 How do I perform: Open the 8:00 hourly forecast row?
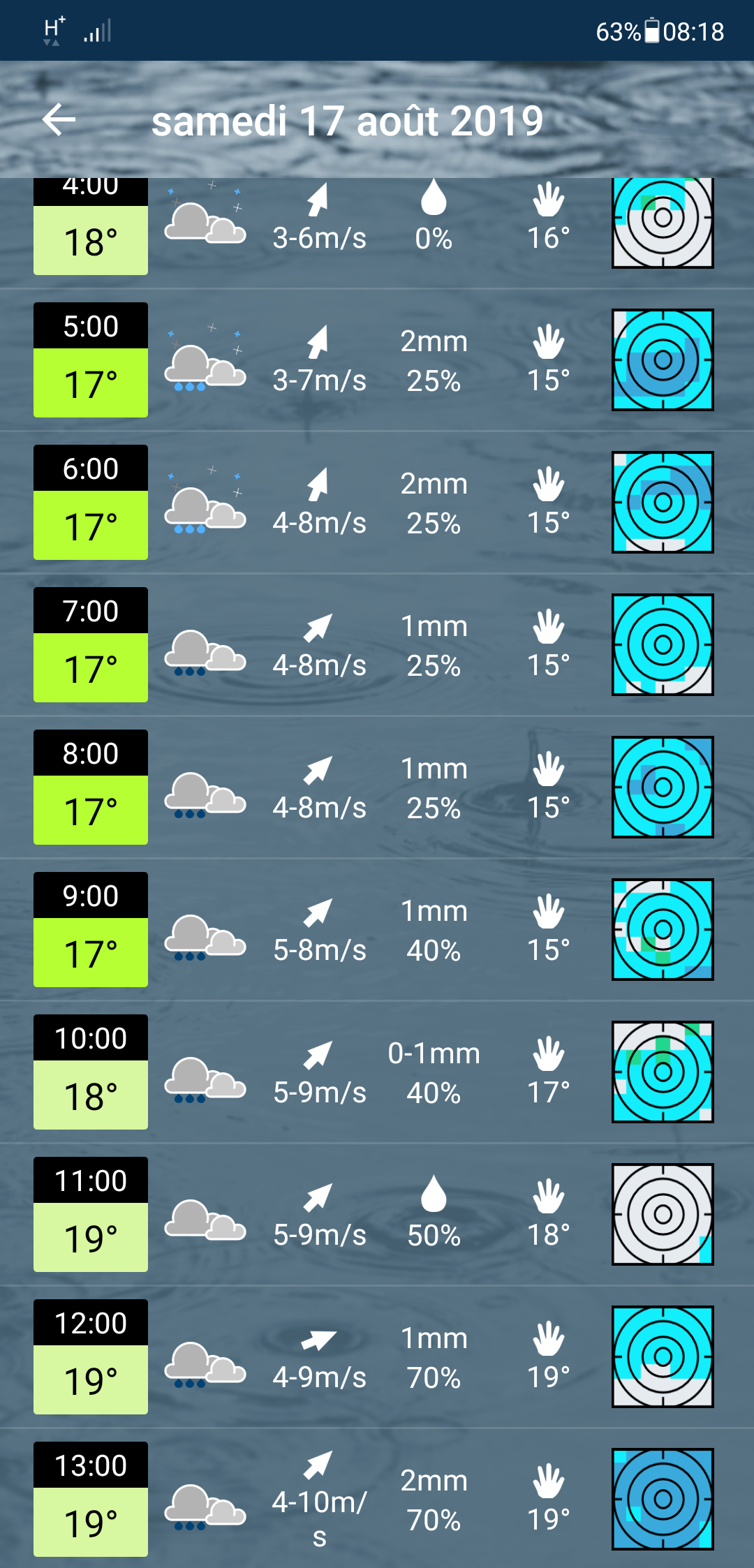point(377,787)
